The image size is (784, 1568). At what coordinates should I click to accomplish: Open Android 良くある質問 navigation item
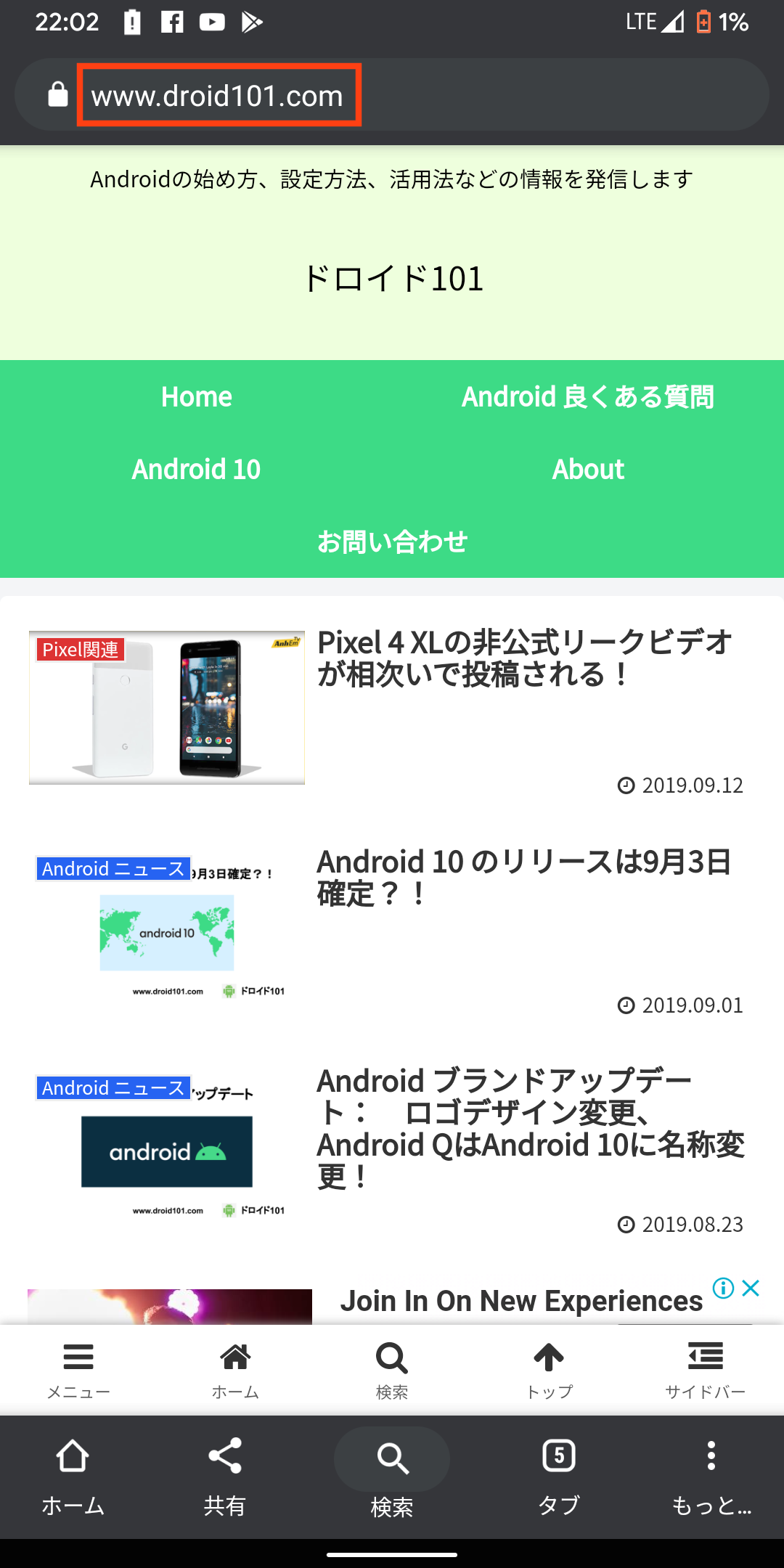(588, 396)
